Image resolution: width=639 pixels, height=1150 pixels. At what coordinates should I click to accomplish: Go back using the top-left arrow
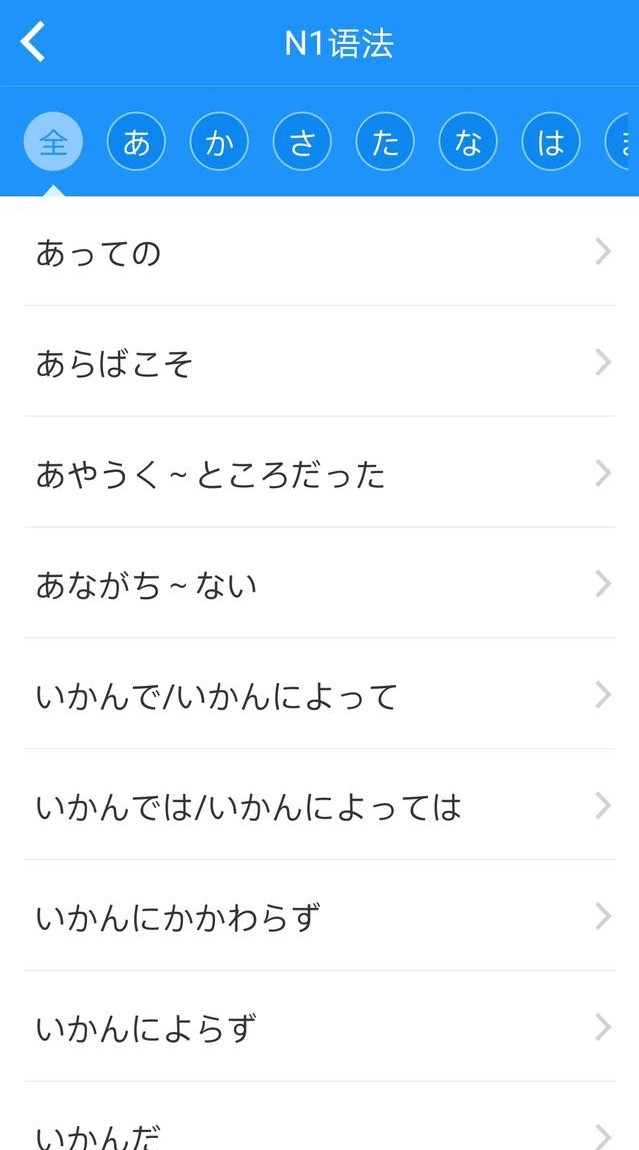point(33,43)
